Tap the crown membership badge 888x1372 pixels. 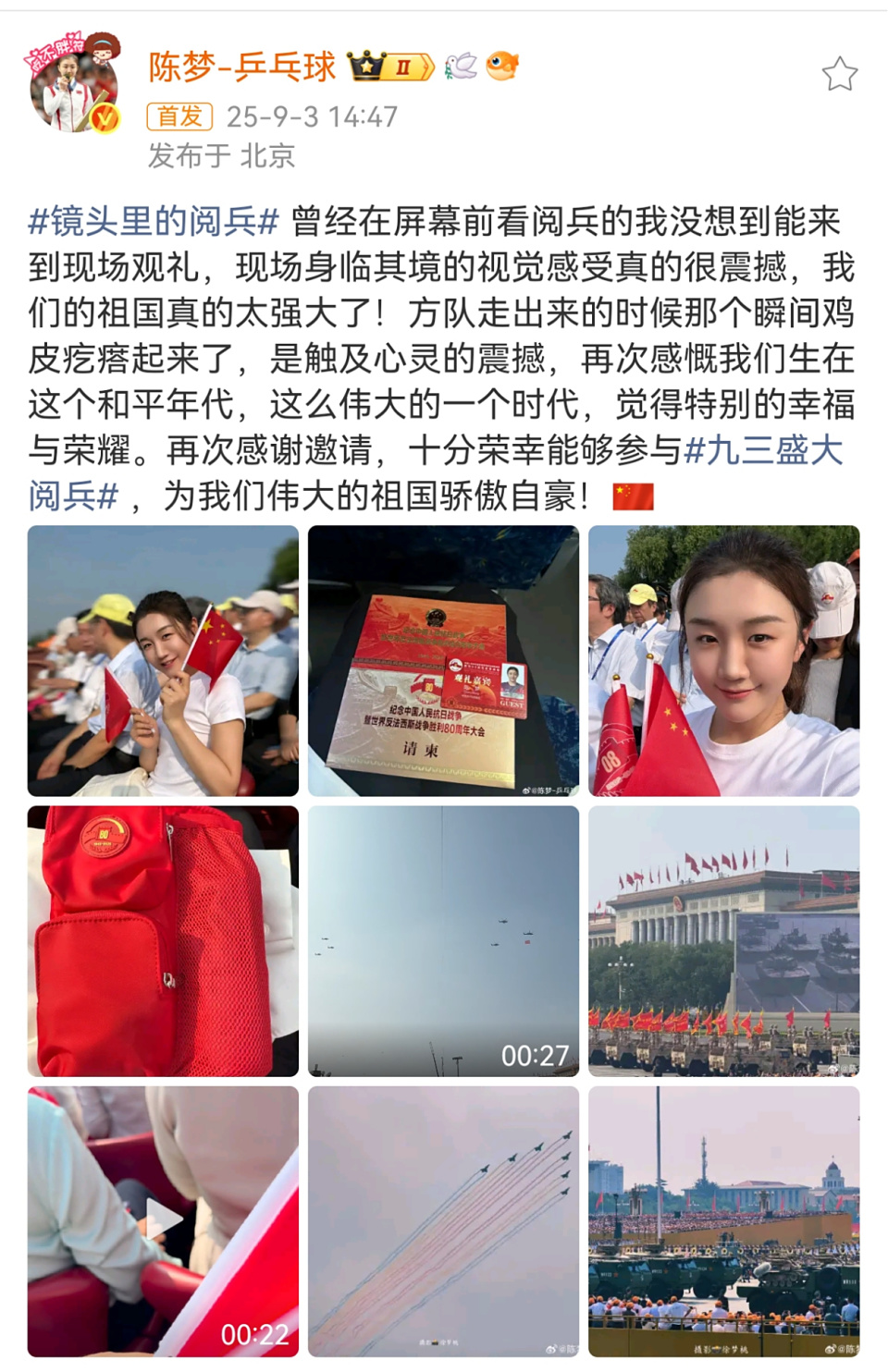[390, 67]
